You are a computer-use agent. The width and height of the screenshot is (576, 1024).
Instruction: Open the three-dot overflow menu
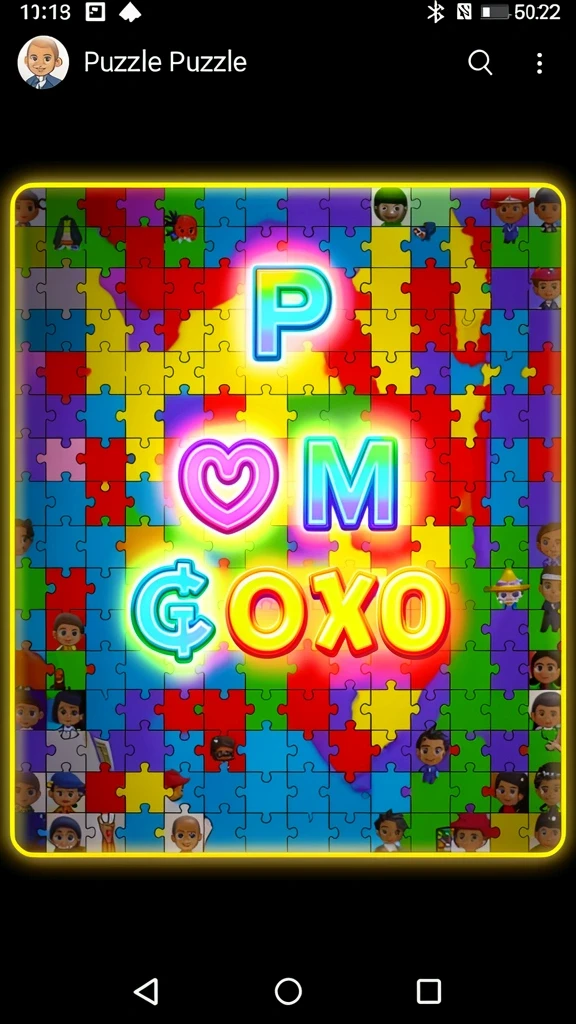coord(539,63)
